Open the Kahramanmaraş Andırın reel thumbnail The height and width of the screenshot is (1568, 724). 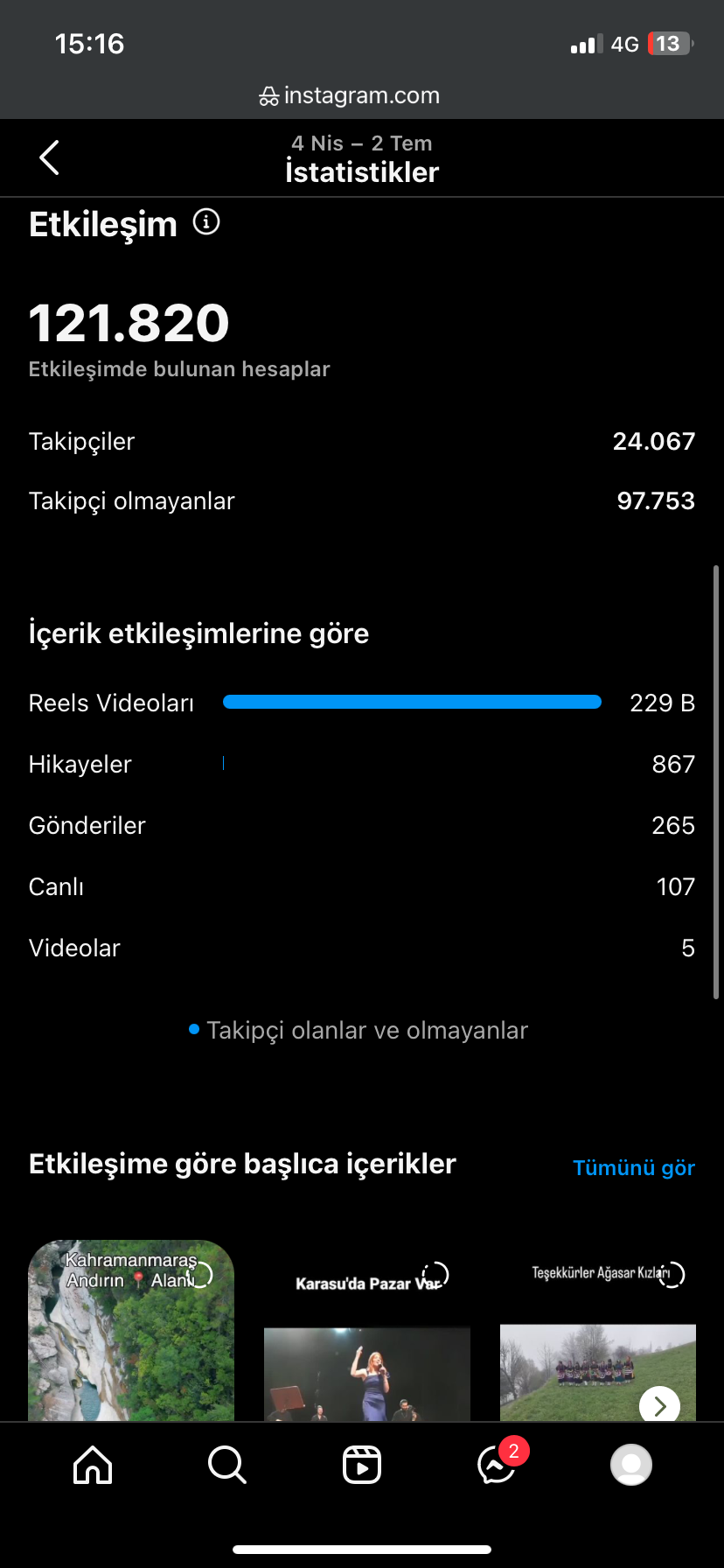131,1330
